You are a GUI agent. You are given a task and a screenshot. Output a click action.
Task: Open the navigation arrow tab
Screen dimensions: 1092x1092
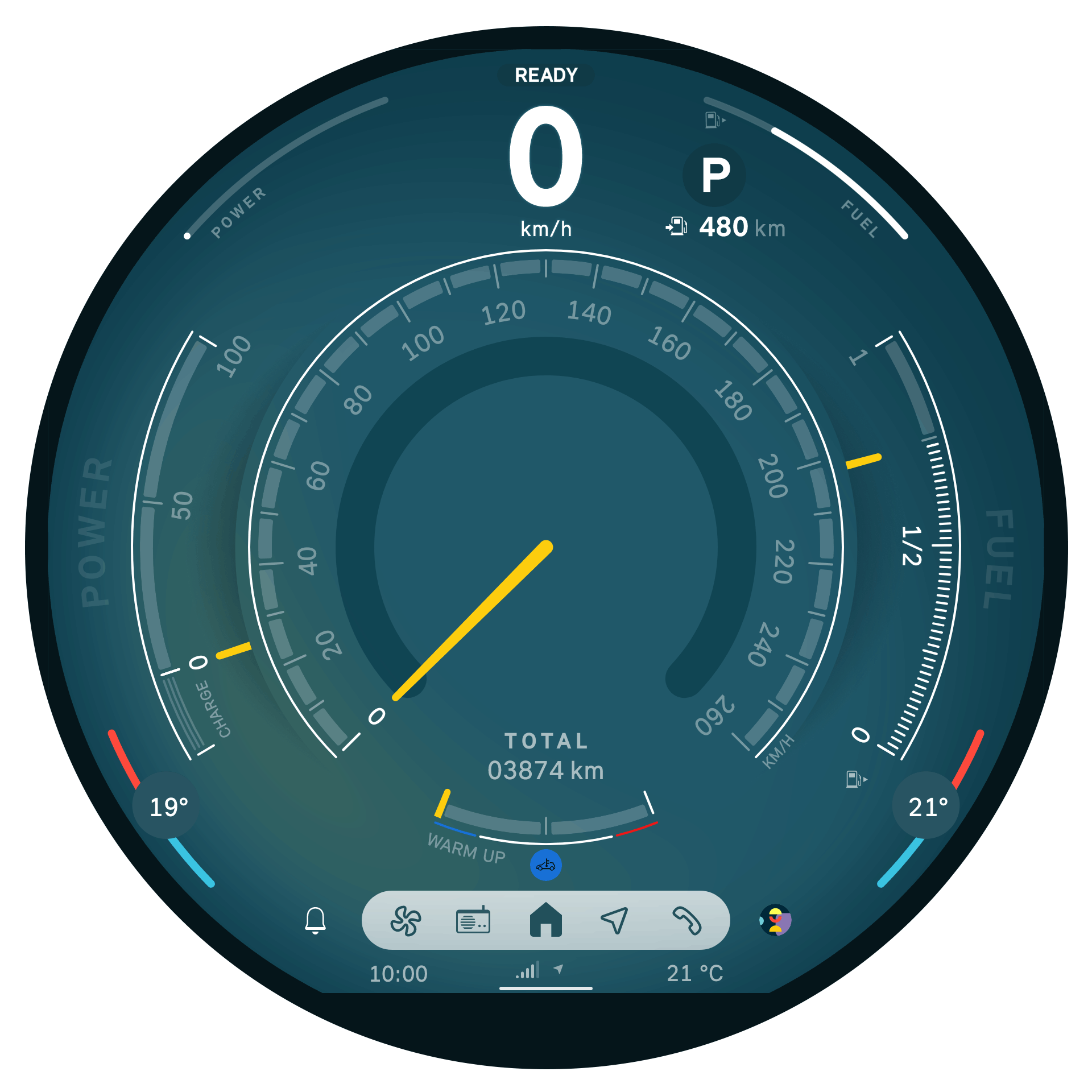pos(614,920)
